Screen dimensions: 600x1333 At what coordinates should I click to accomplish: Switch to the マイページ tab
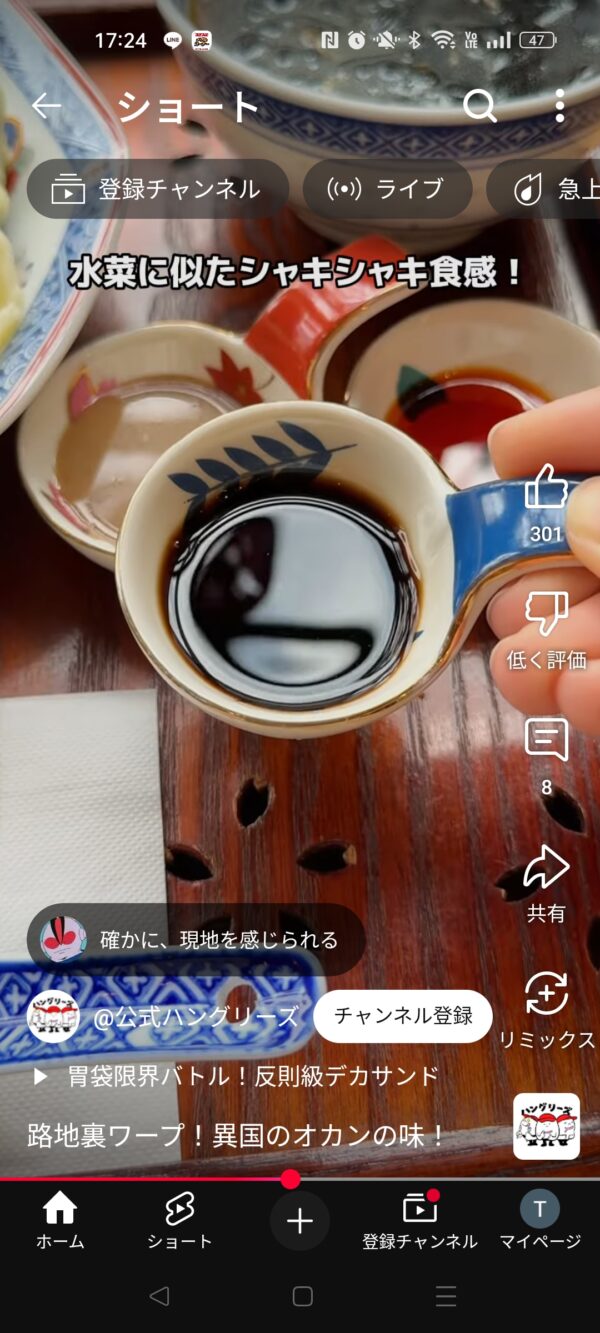pos(540,1221)
